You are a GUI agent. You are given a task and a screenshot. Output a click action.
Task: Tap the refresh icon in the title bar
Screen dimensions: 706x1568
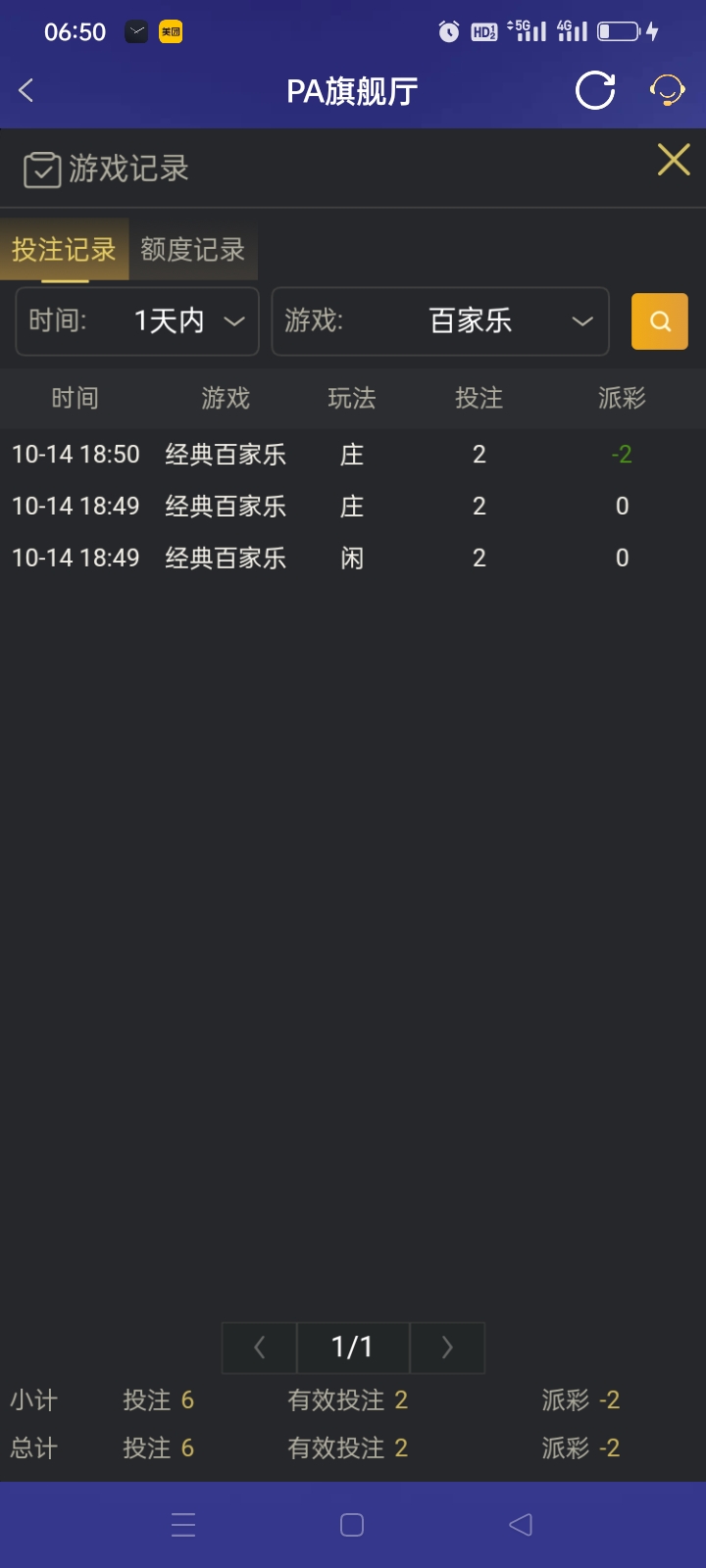(594, 90)
